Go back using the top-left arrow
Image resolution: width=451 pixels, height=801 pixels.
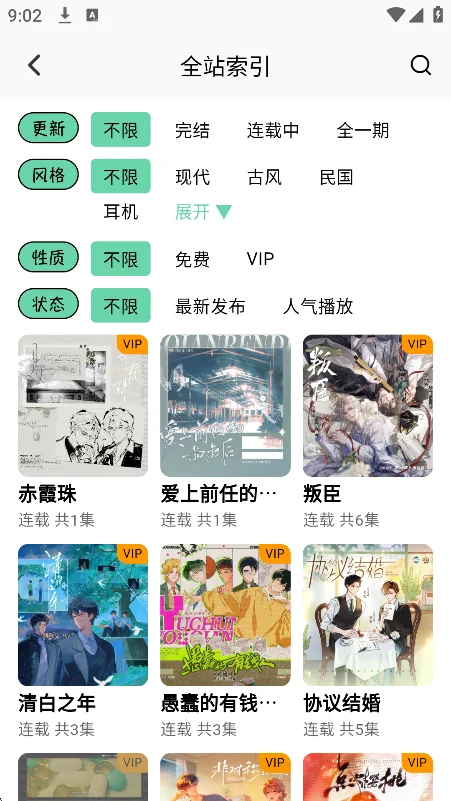[x=34, y=65]
